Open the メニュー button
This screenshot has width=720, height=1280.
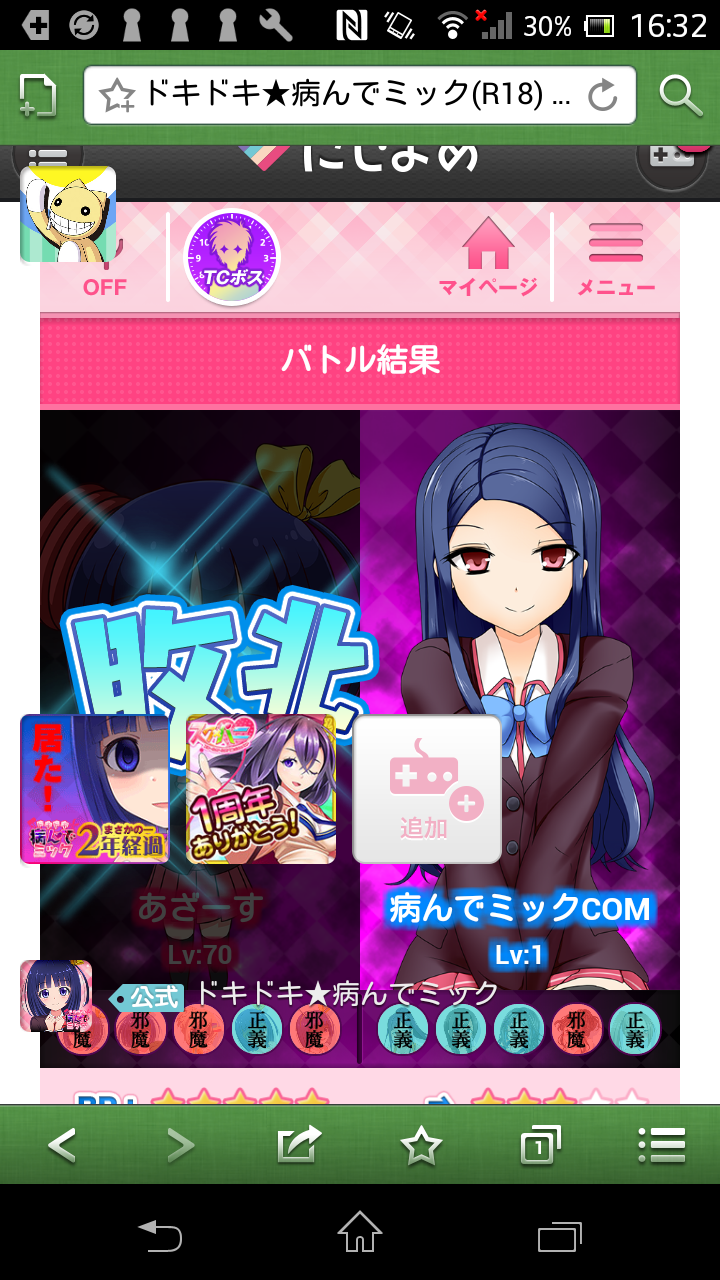pyautogui.click(x=616, y=258)
